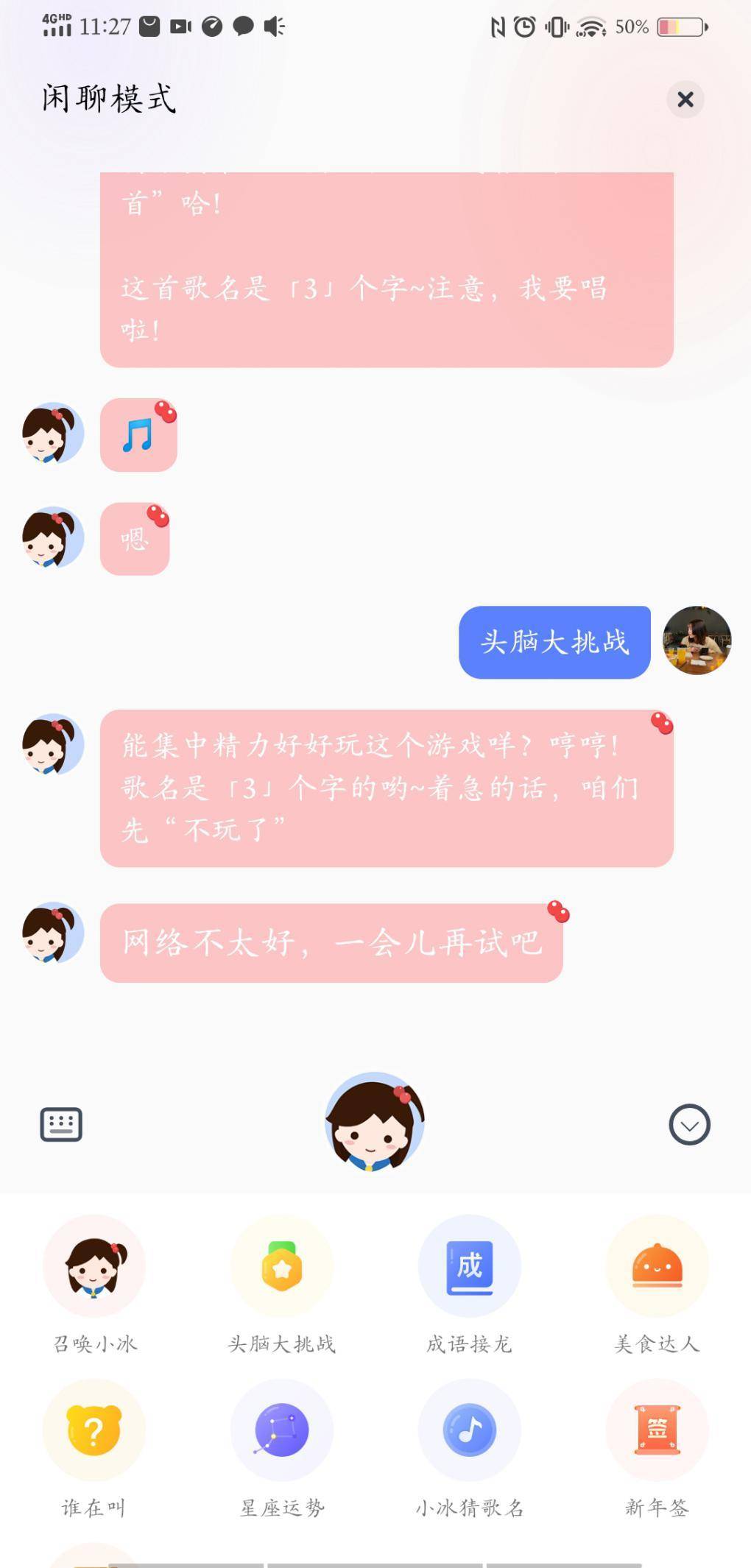Select the 不玩了 text in the reply
Viewport: 751px width, 1568px height.
tap(228, 827)
